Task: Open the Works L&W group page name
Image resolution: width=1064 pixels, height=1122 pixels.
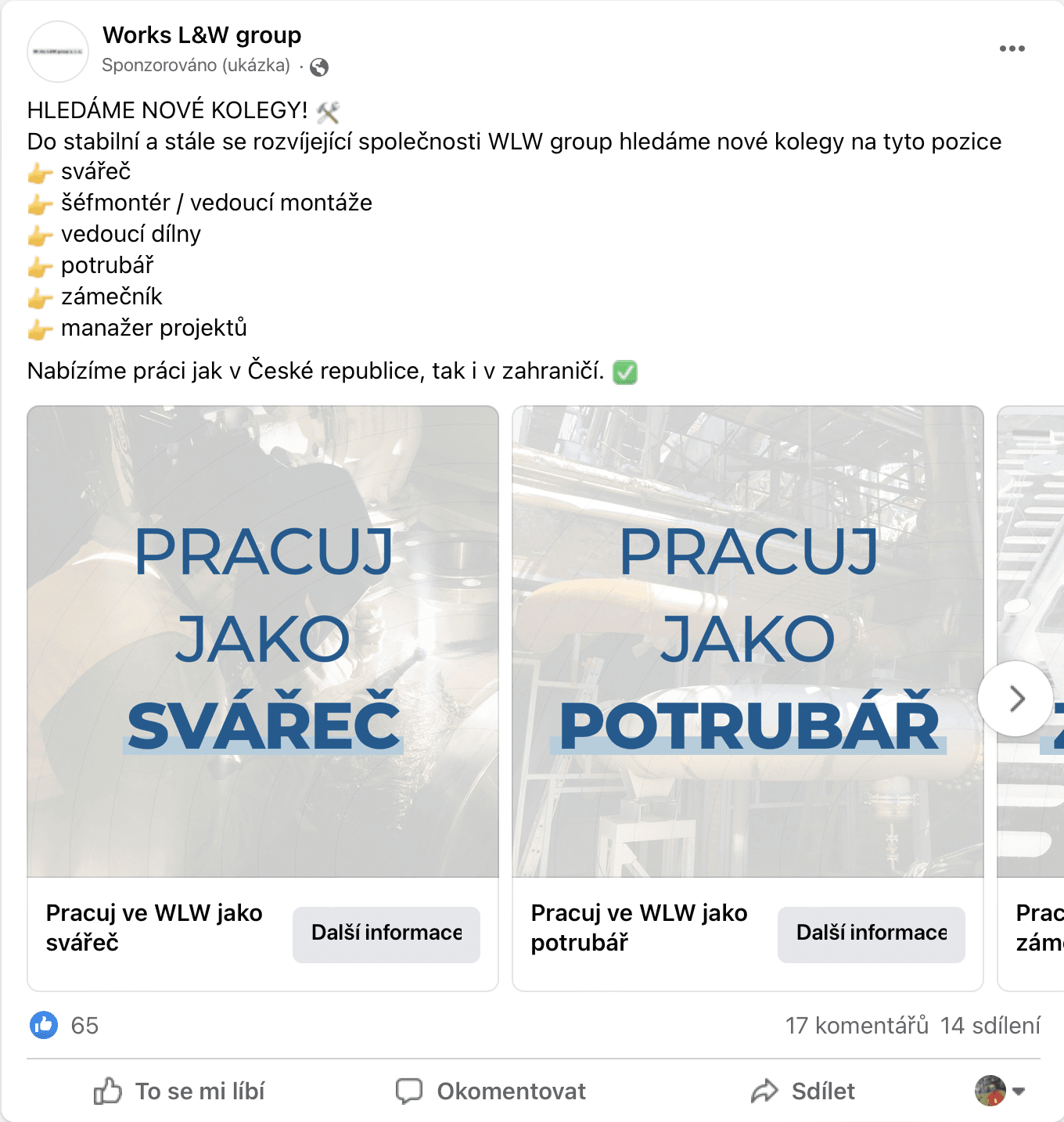Action: [202, 35]
